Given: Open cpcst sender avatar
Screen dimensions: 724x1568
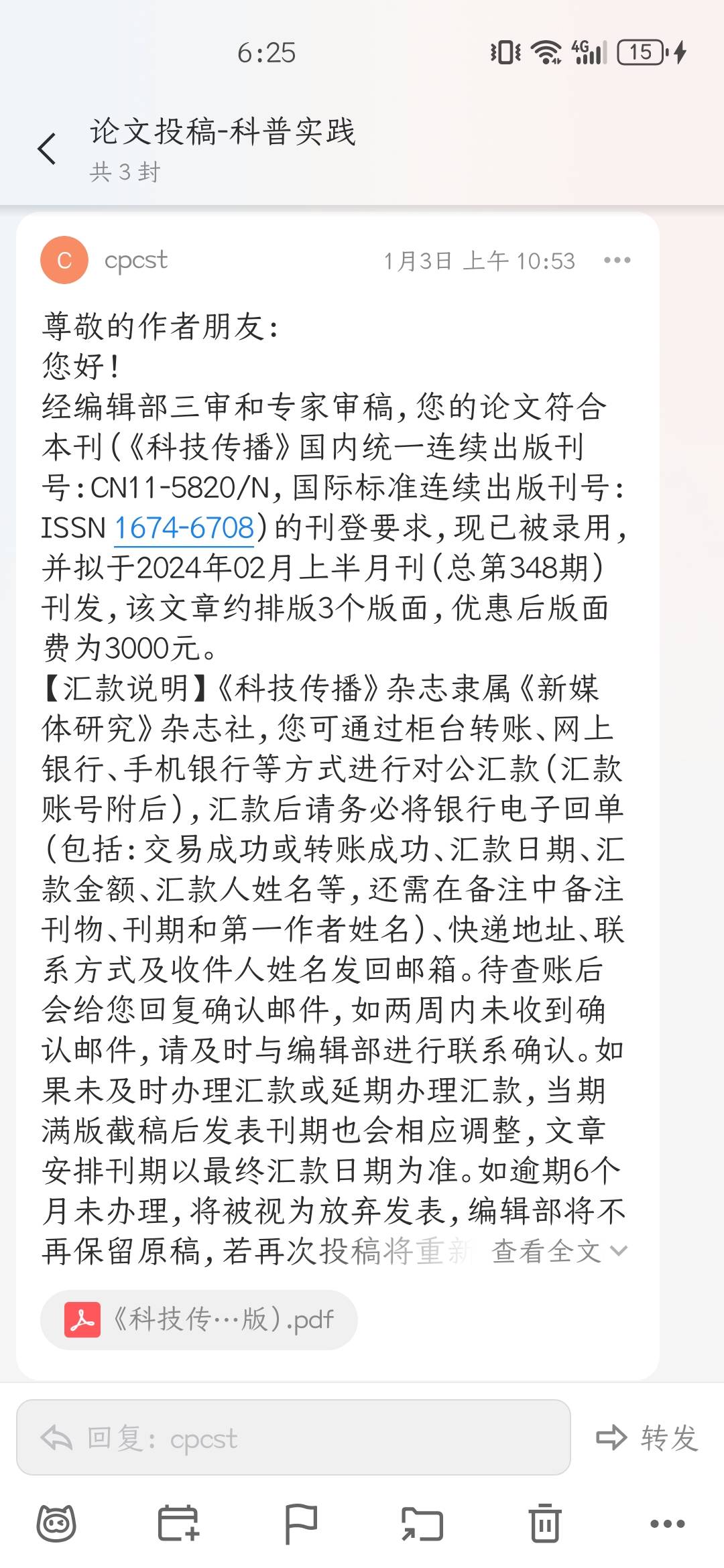Looking at the screenshot, I should coord(64,260).
